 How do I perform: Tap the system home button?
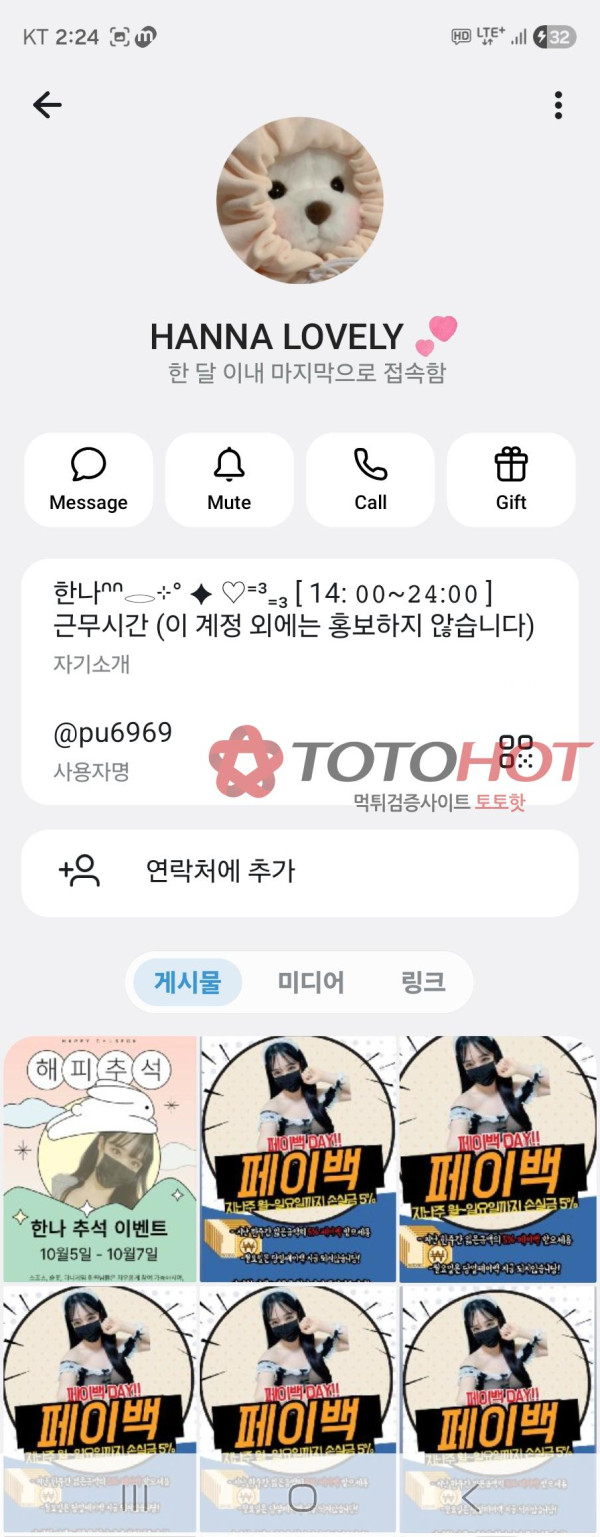pos(301,1497)
